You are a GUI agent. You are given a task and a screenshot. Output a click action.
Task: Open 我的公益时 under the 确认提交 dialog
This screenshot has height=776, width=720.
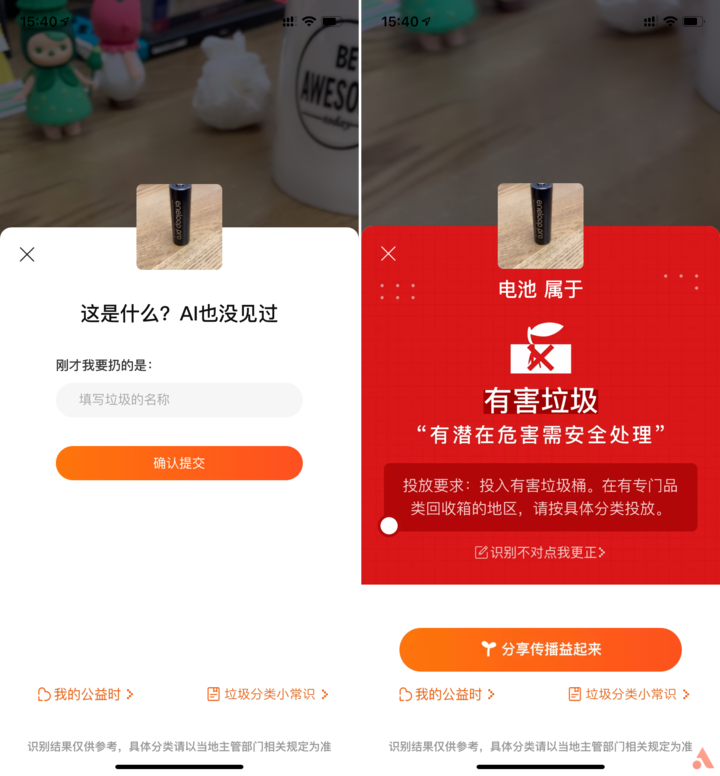[x=86, y=694]
